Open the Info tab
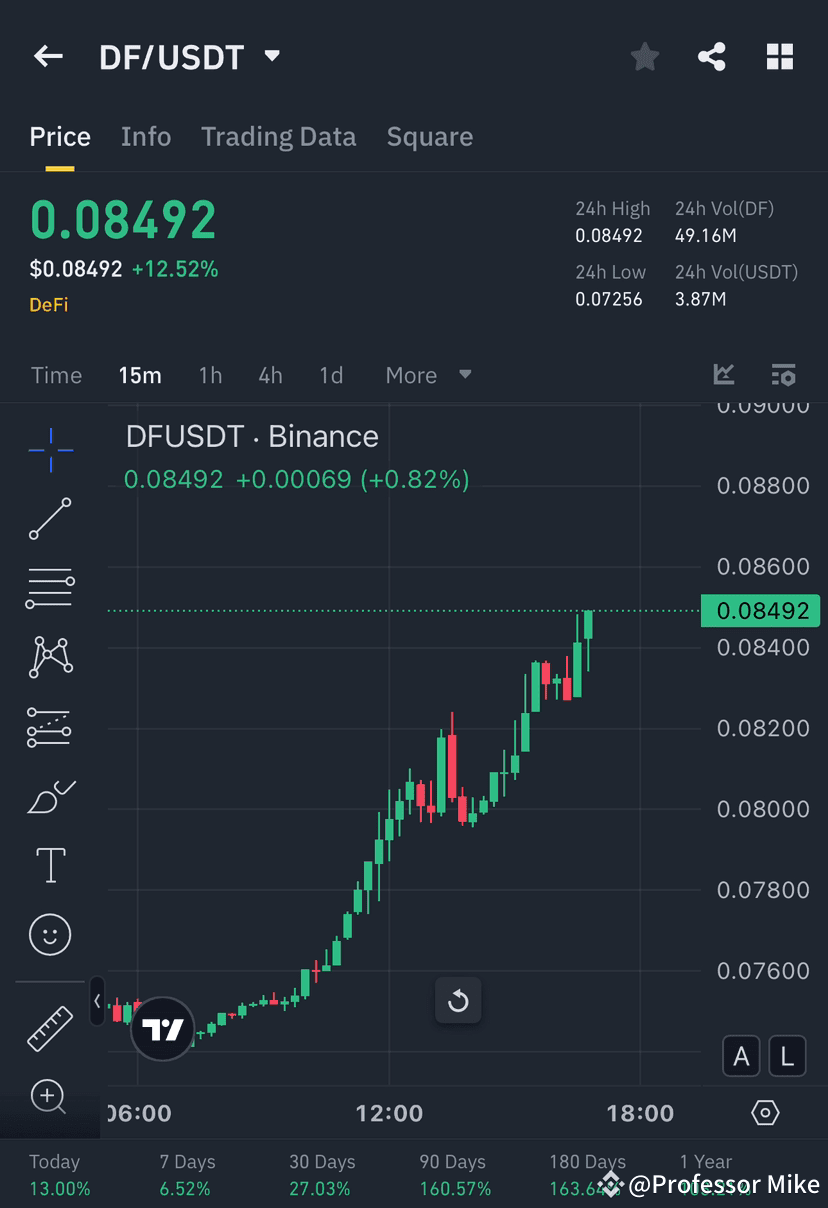828x1208 pixels. [146, 136]
